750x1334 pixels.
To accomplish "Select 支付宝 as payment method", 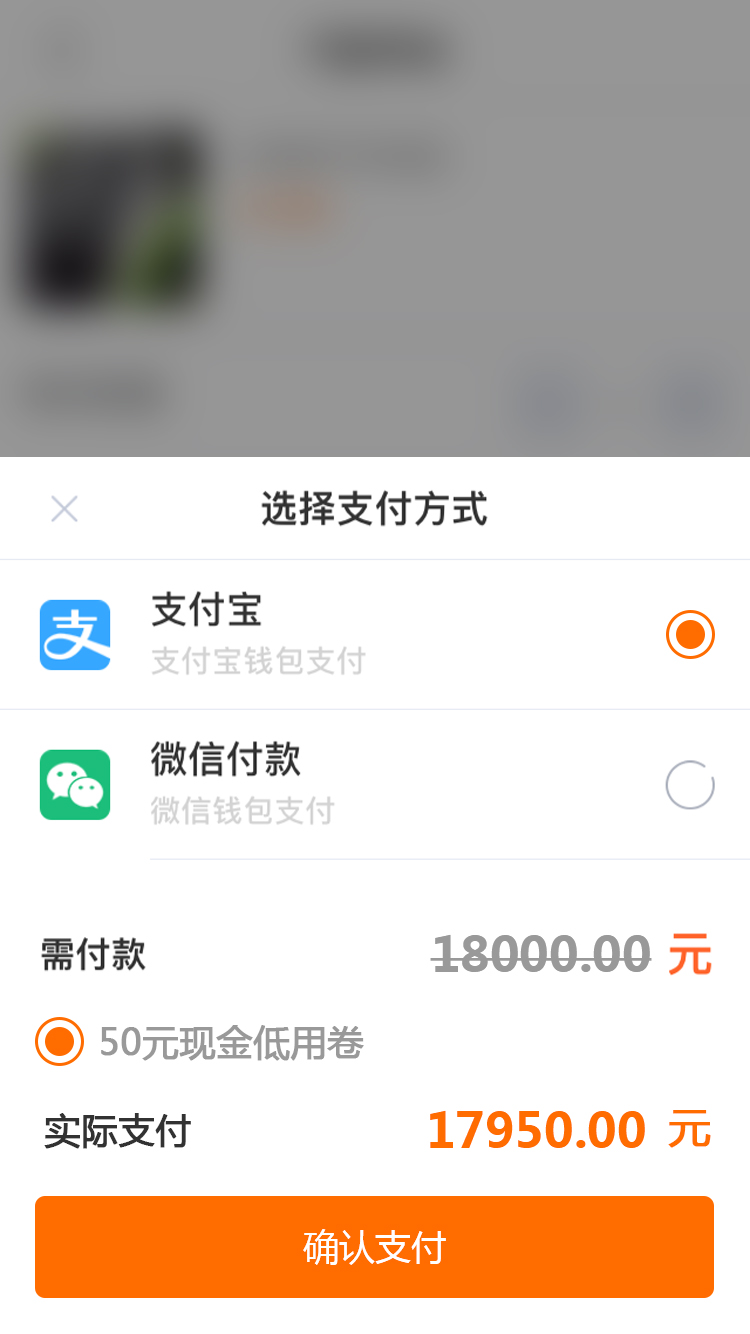I will (690, 635).
